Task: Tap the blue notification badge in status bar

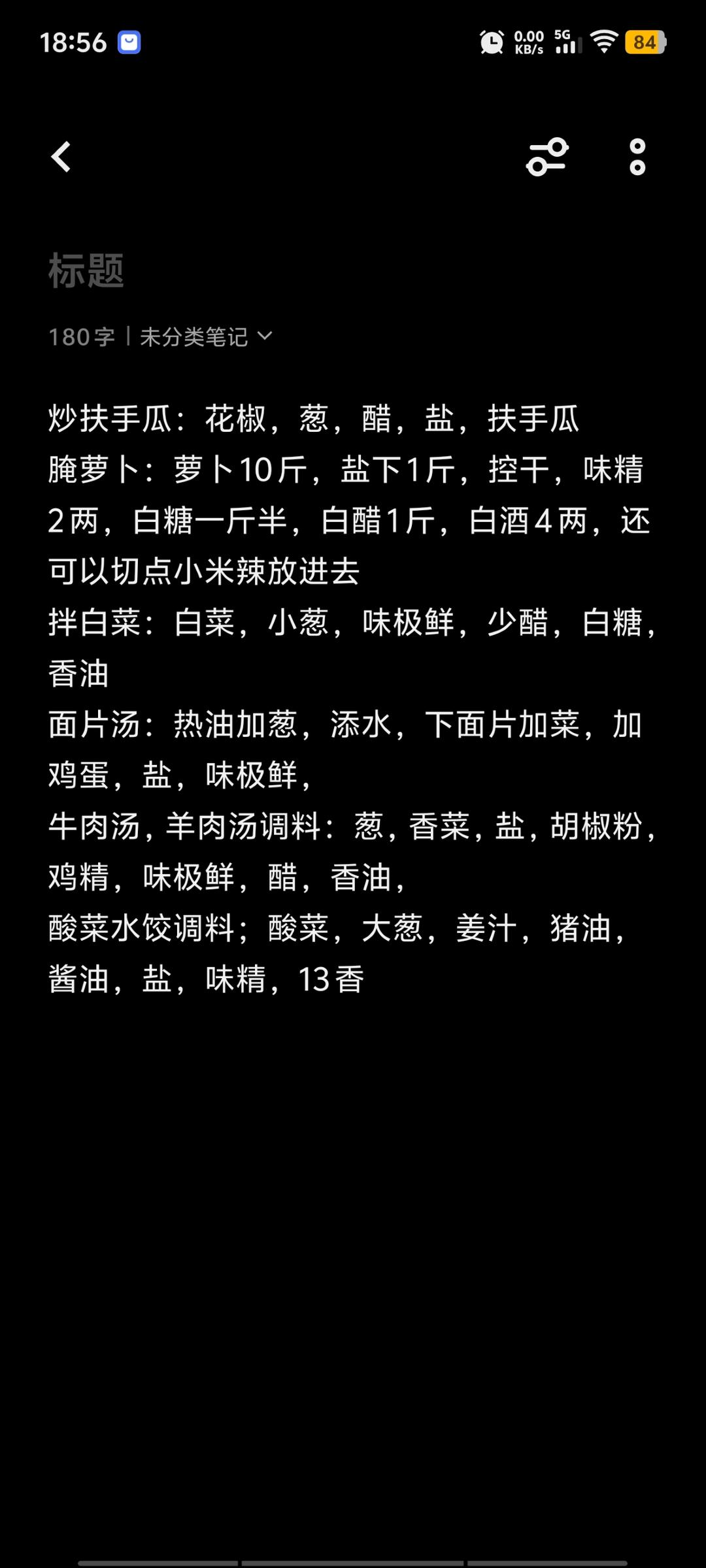Action: click(130, 42)
